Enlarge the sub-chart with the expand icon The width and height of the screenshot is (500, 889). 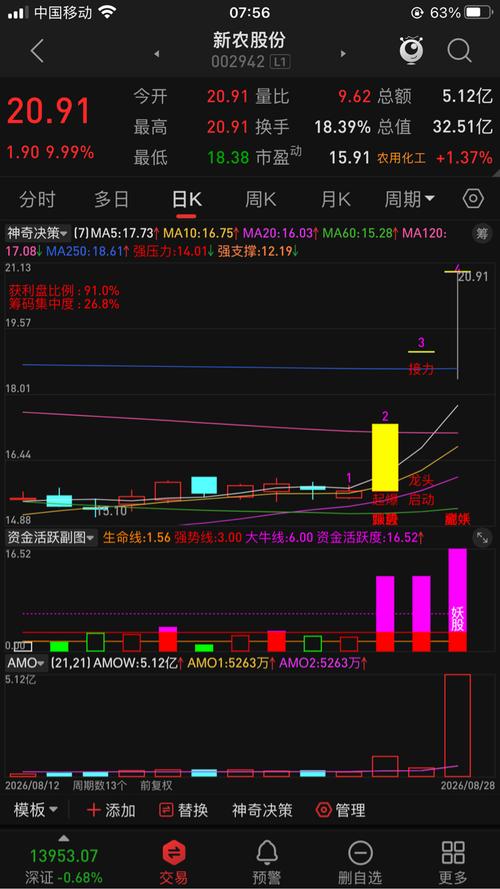click(x=482, y=538)
